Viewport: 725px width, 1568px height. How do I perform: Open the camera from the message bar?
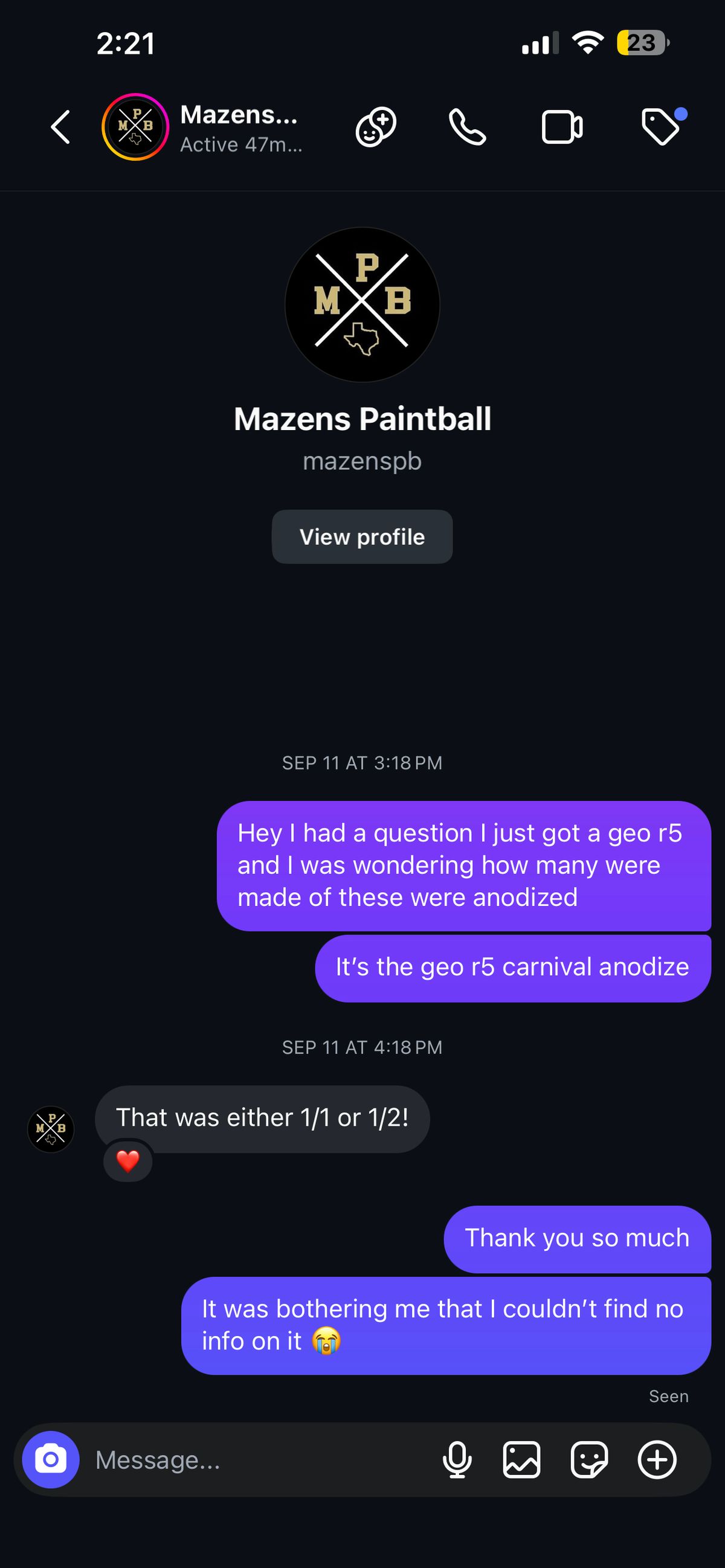tap(51, 1460)
